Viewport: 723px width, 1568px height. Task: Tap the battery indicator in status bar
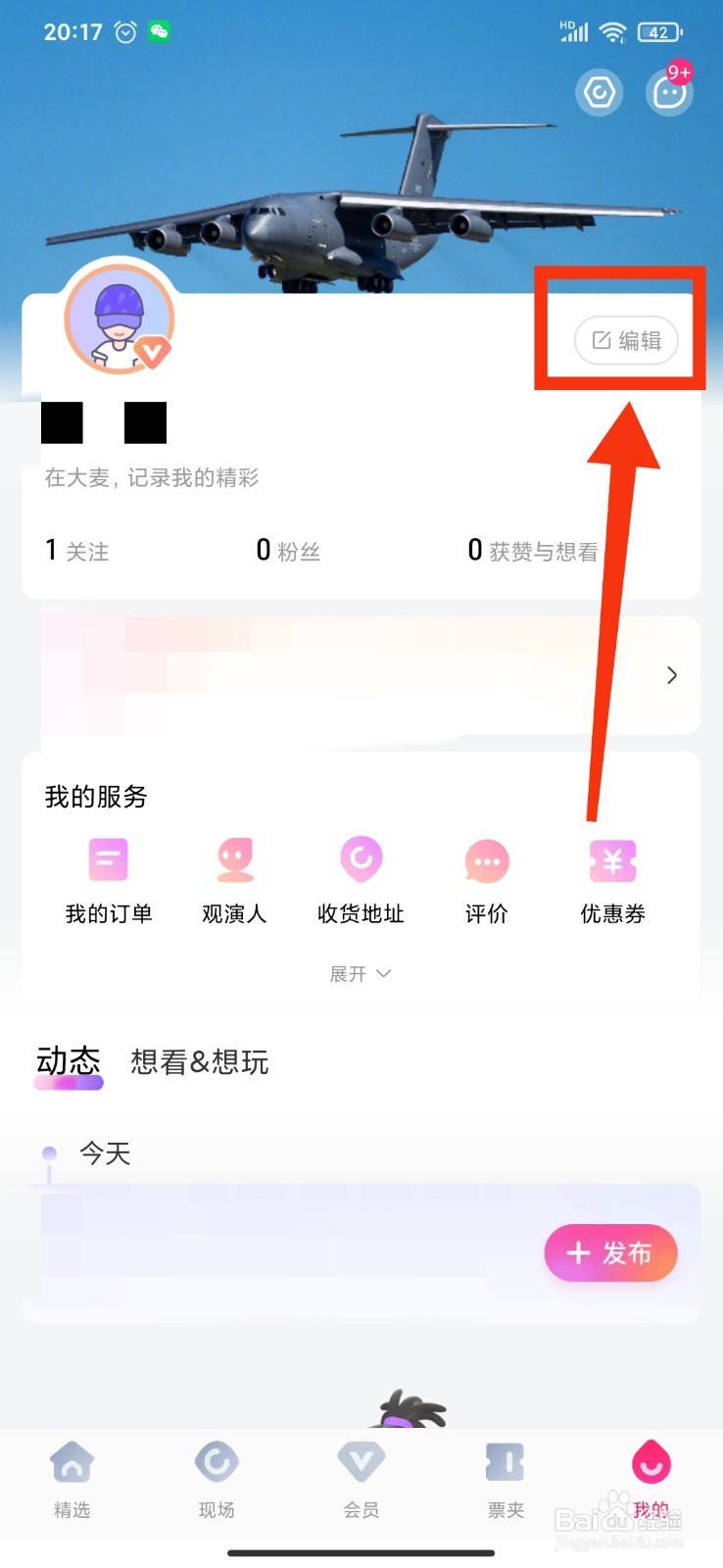click(x=658, y=32)
